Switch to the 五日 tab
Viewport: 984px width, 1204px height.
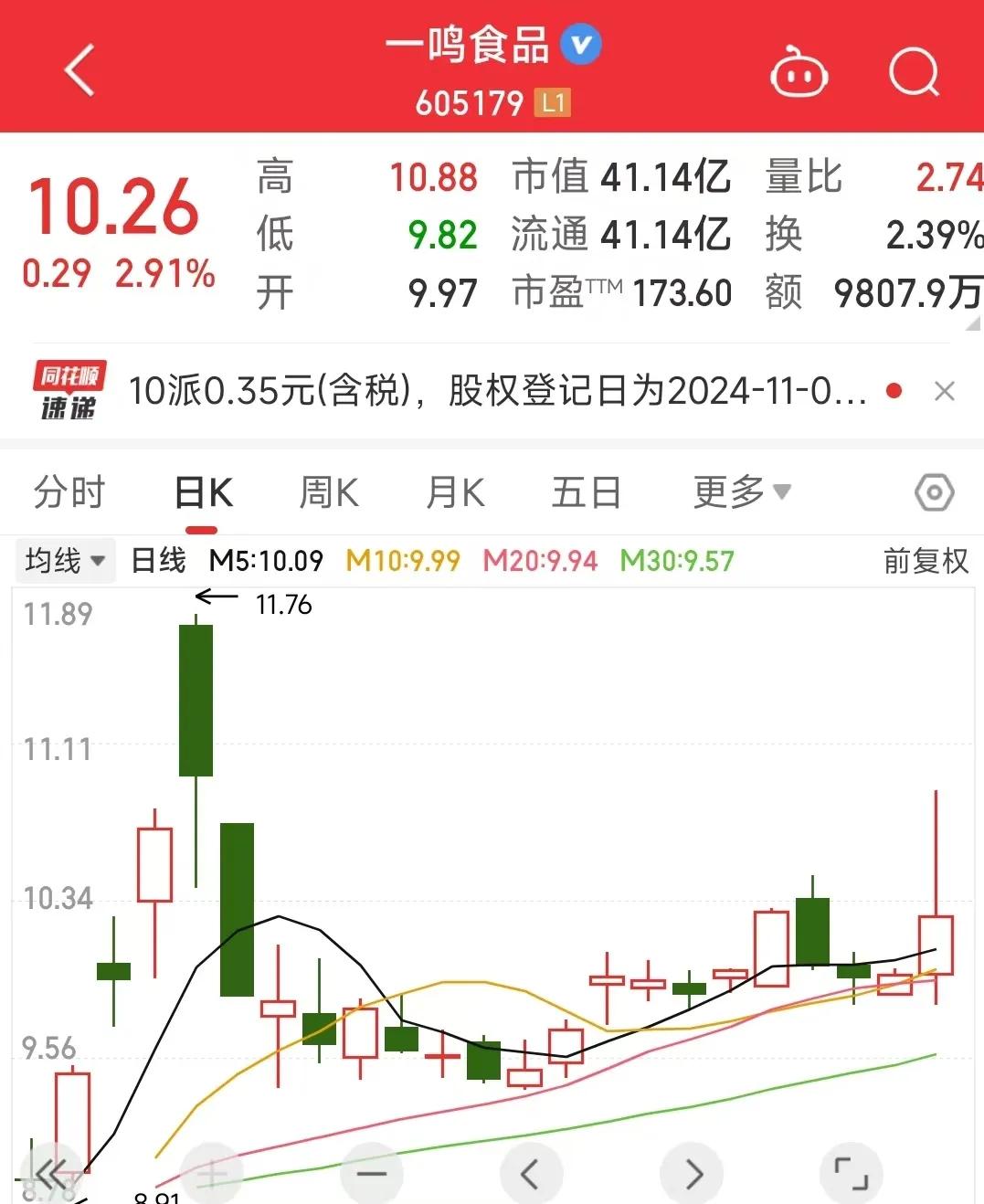(x=586, y=492)
